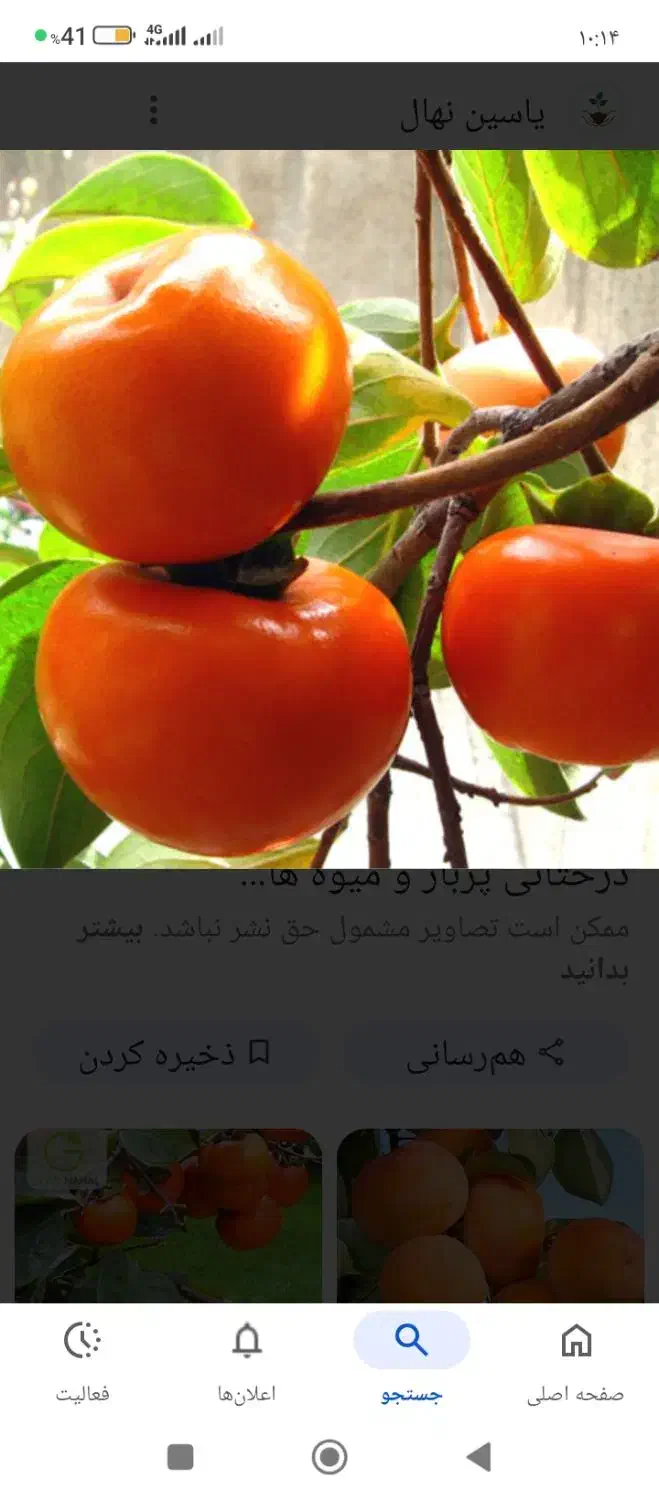The image size is (659, 1500).
Task: Open the related orange fruits thumbnail
Action: 490,1215
